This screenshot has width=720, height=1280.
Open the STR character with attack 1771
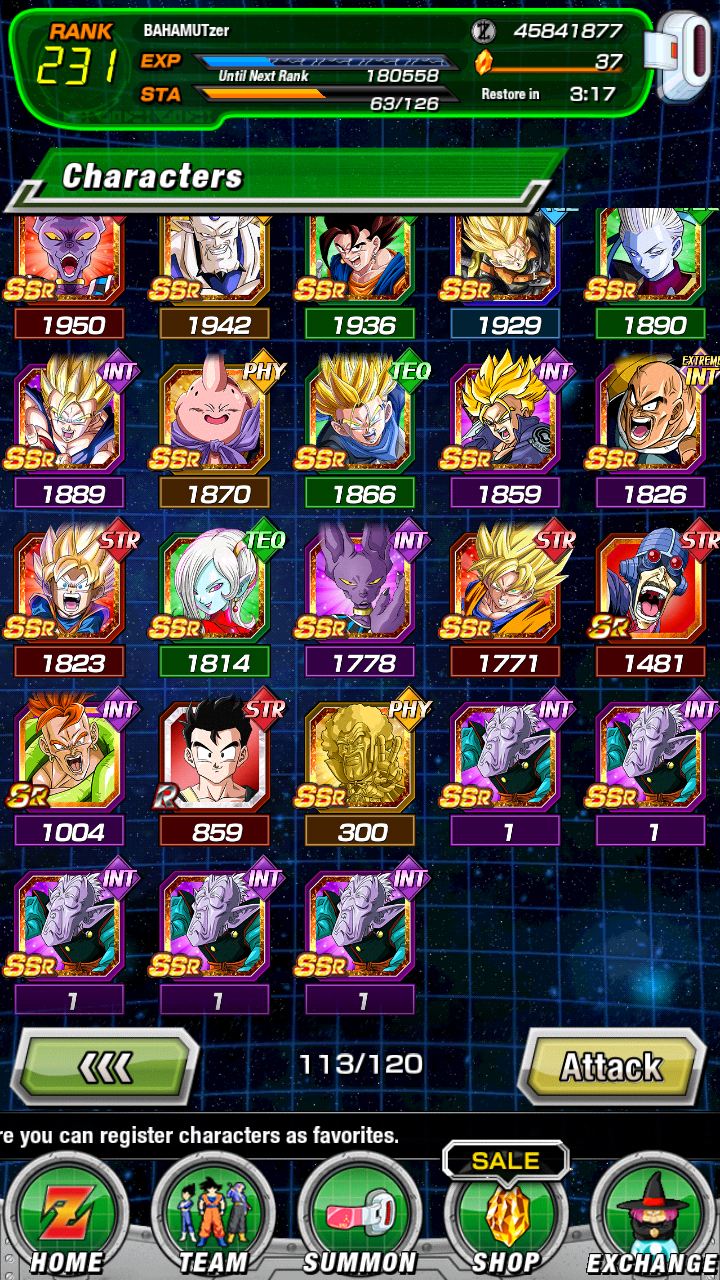click(x=505, y=589)
